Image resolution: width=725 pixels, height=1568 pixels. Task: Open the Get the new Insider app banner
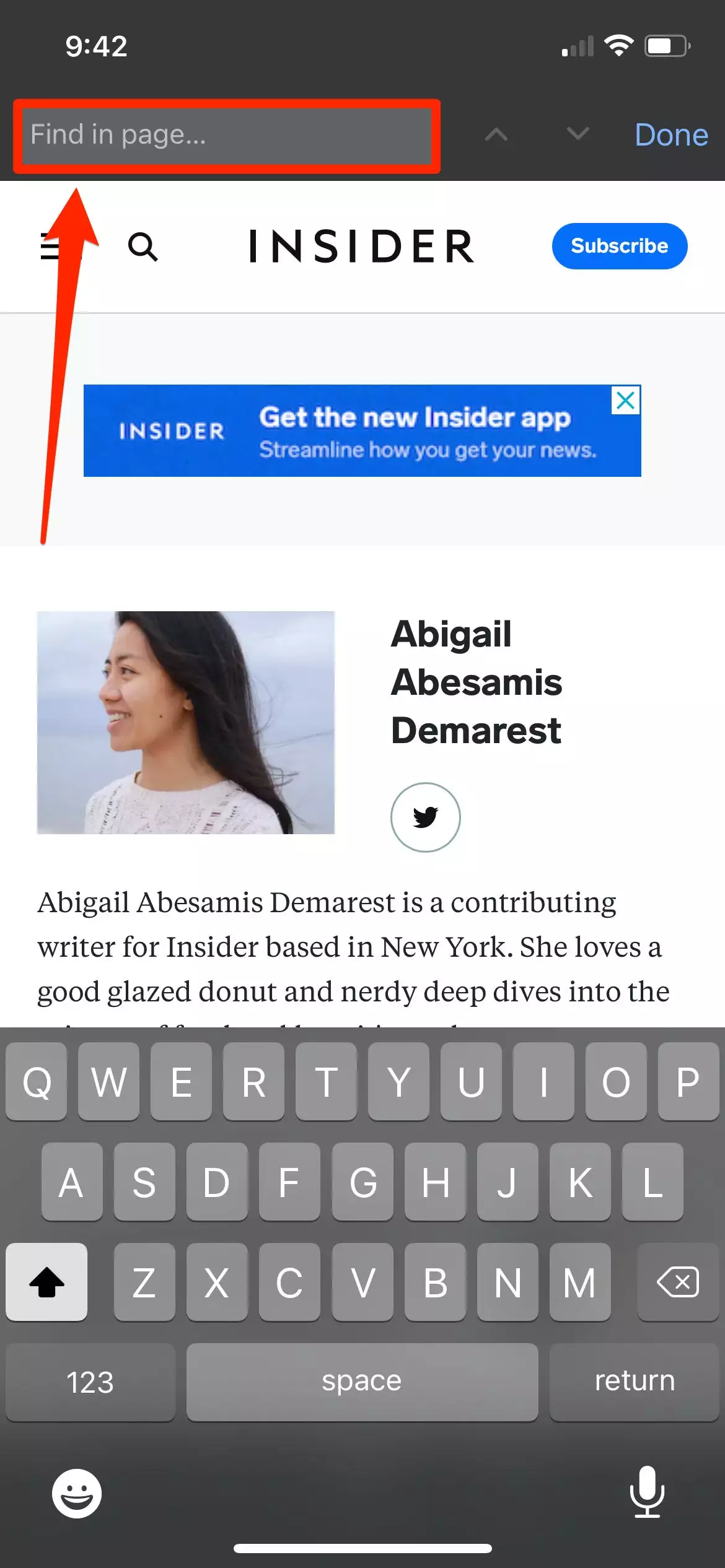click(362, 431)
